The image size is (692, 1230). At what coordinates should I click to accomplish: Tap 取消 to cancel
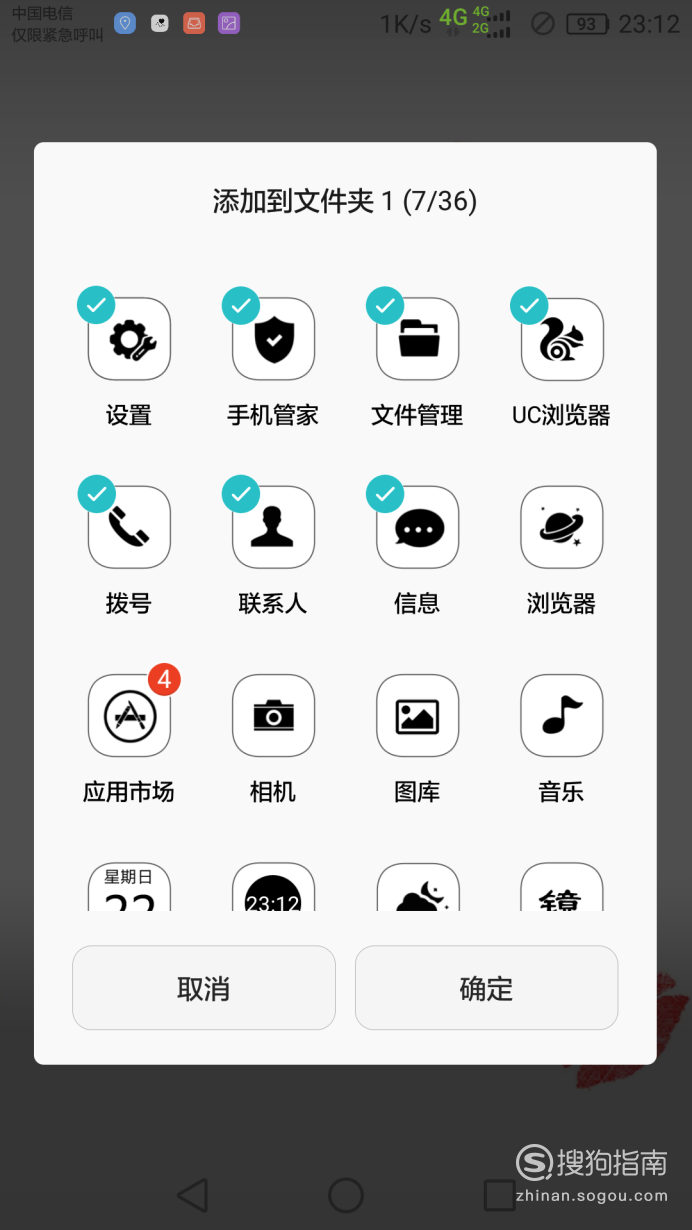click(x=204, y=988)
